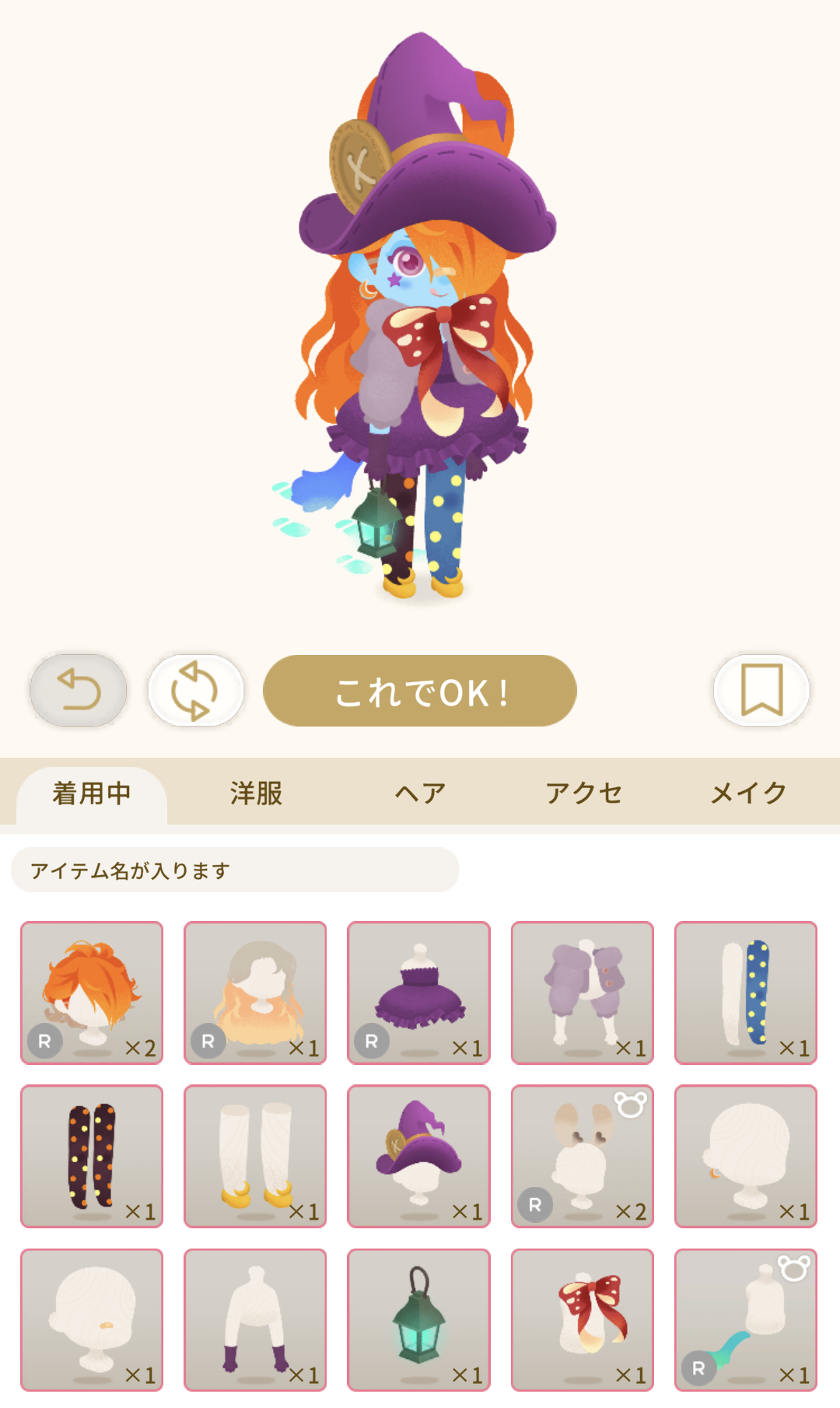Open the メイク tab

click(748, 793)
